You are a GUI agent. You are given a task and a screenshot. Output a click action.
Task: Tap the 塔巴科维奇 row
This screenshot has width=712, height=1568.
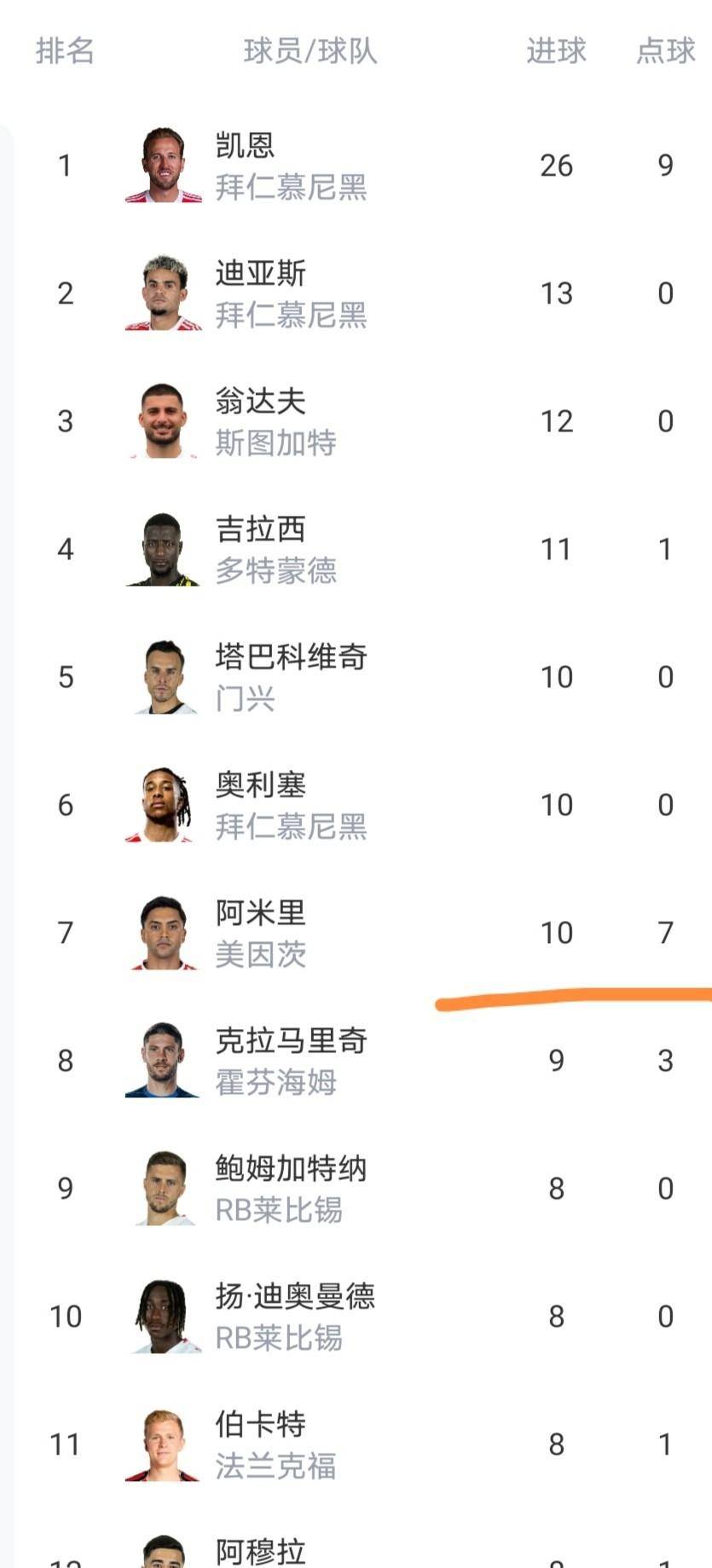[290, 677]
